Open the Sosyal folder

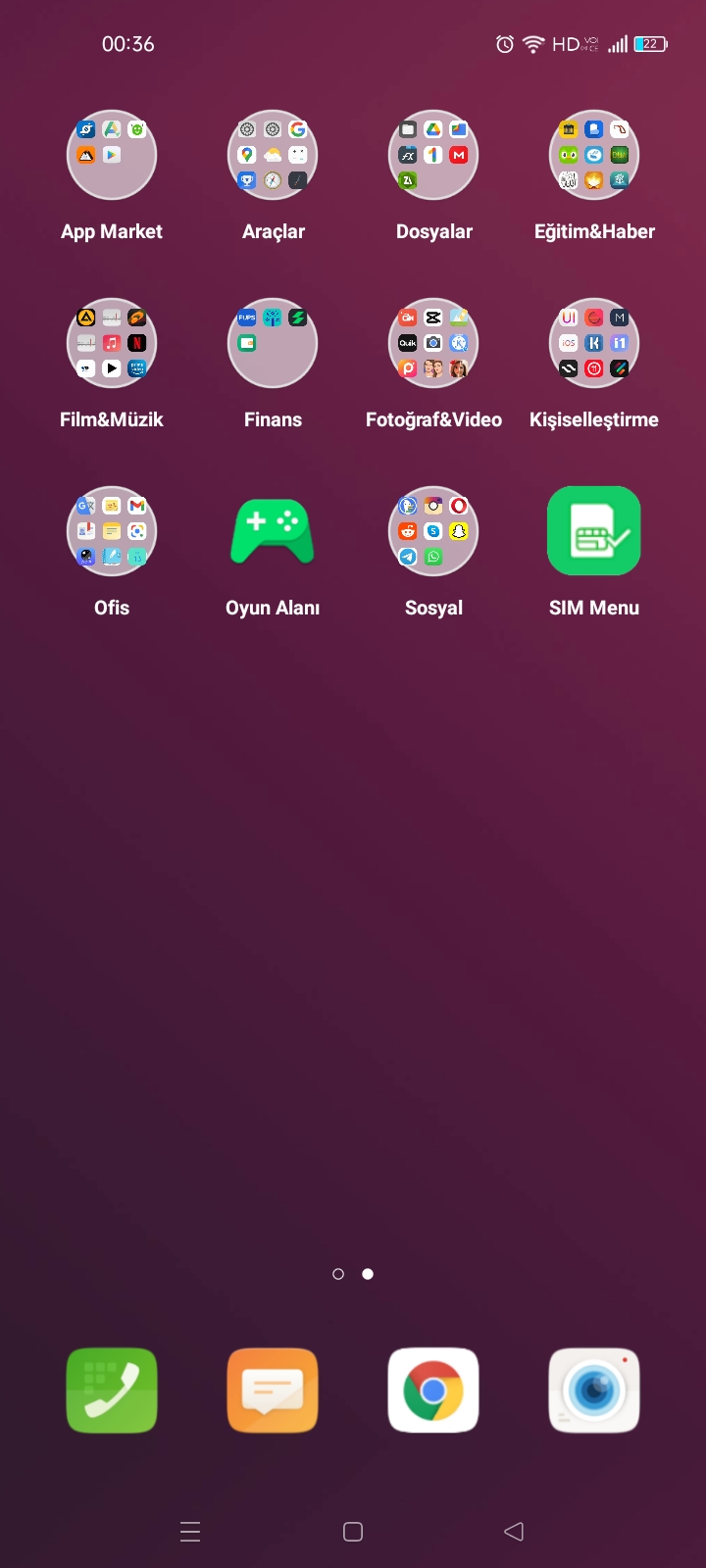433,531
